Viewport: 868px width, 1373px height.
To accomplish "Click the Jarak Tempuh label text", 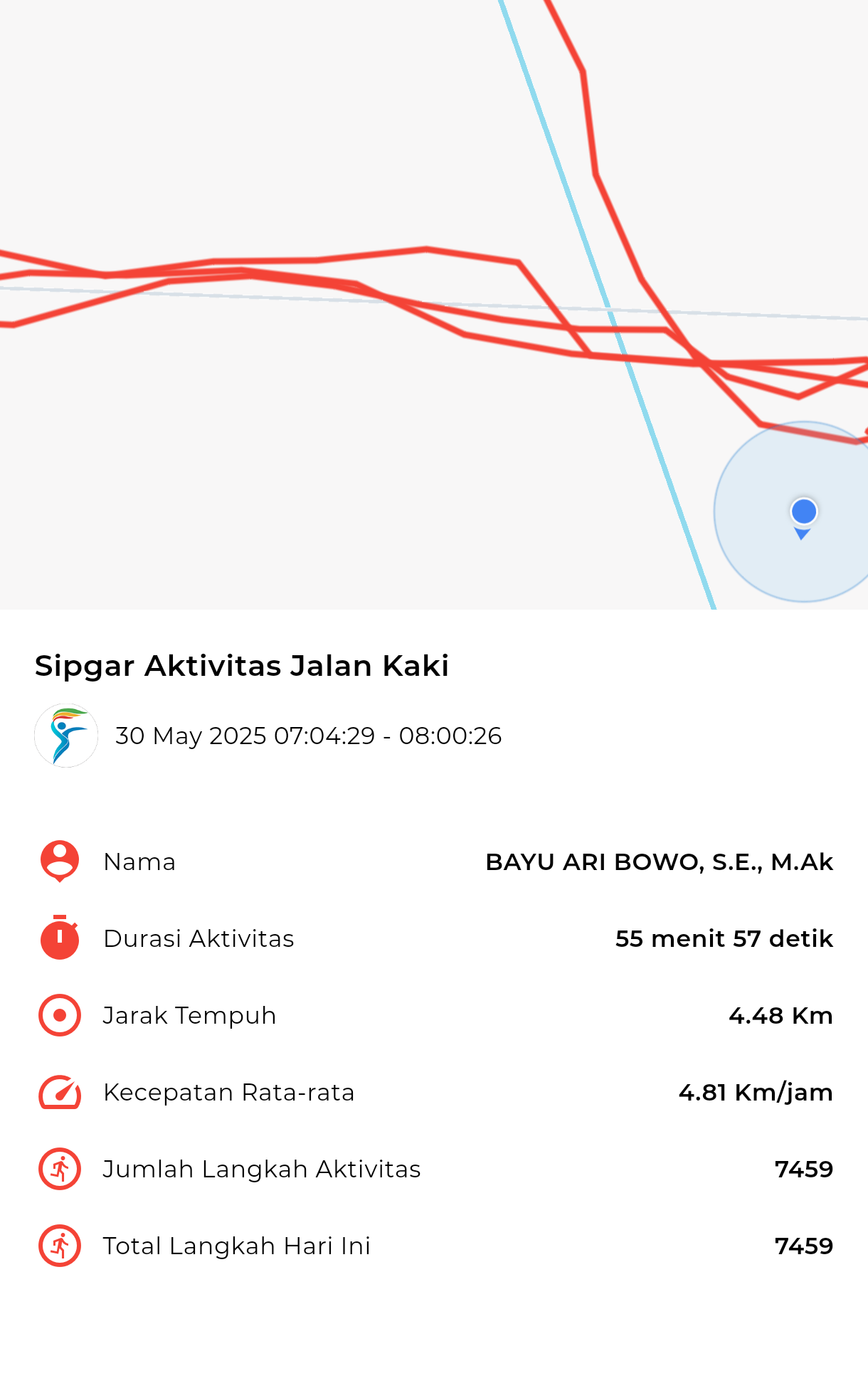I will 191,1016.
